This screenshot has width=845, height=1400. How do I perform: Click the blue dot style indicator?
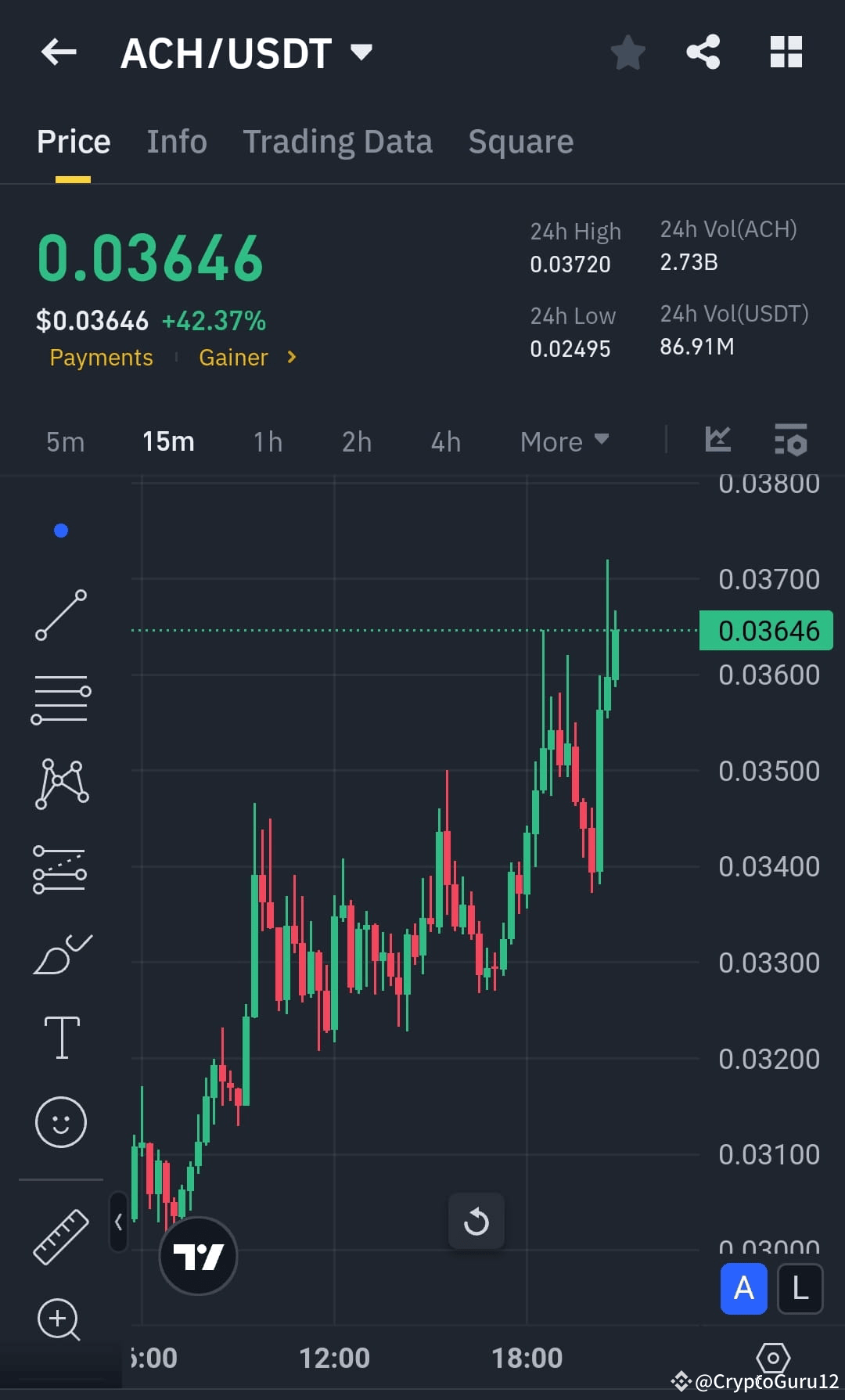(x=61, y=530)
